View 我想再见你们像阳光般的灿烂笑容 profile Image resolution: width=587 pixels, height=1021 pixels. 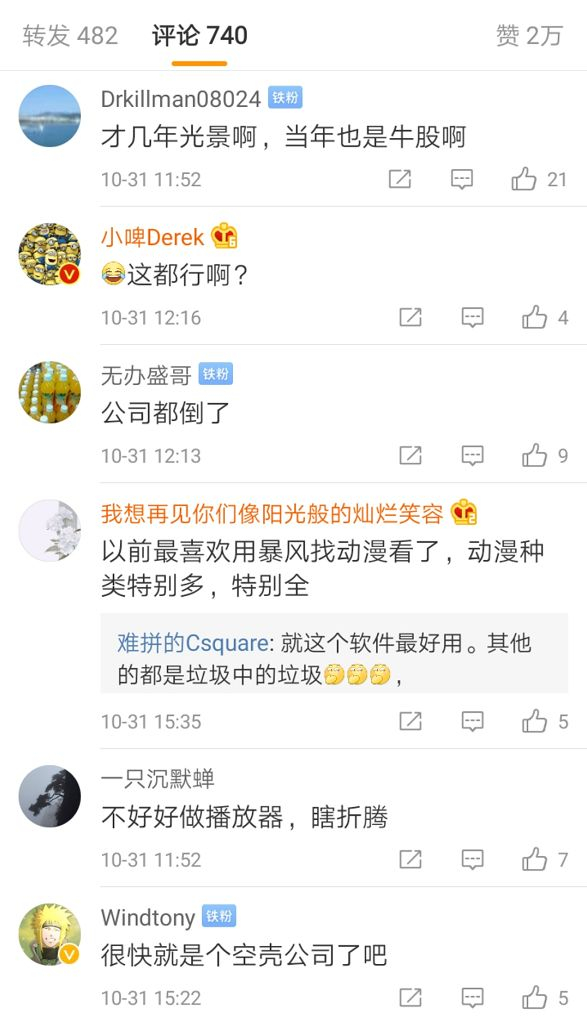click(272, 514)
